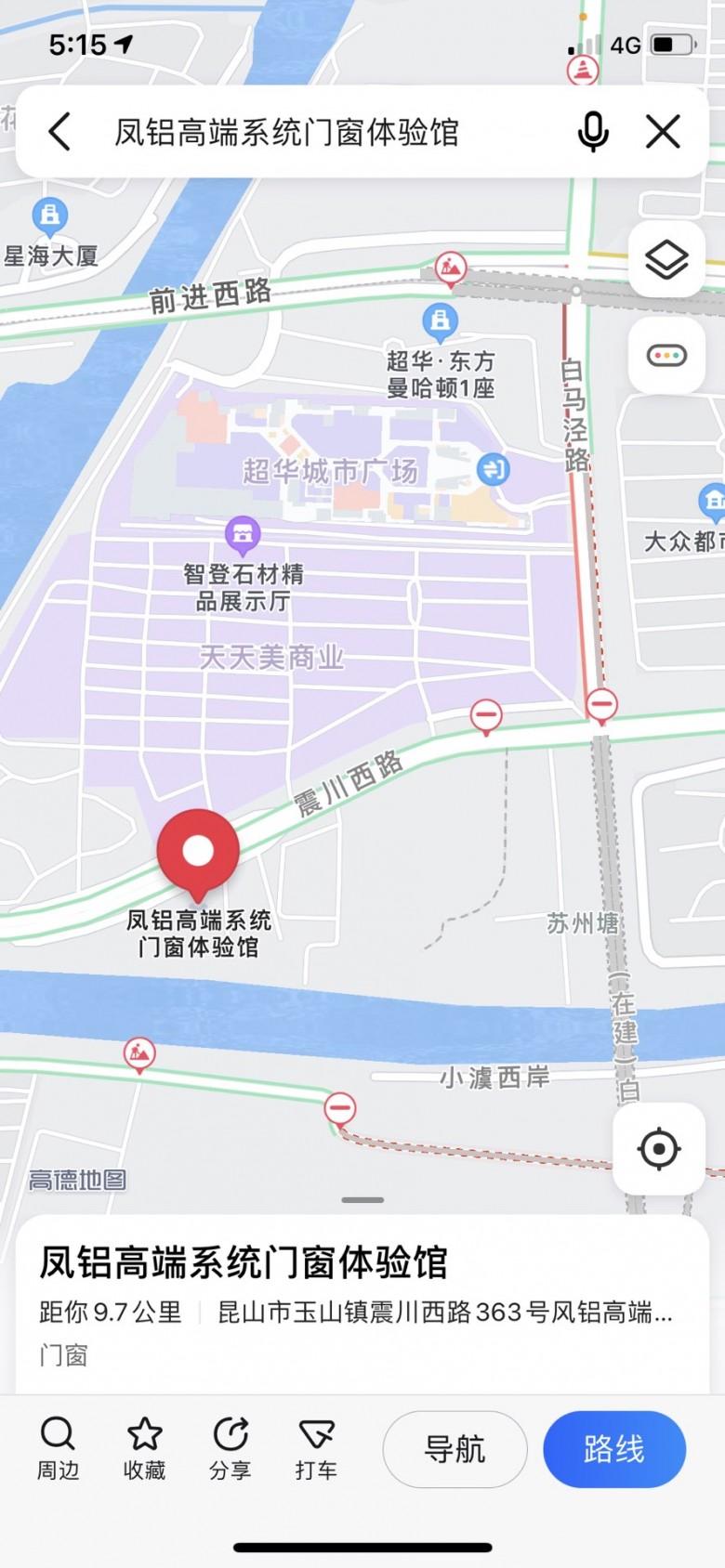Recenter map on my current location

pos(659,1149)
